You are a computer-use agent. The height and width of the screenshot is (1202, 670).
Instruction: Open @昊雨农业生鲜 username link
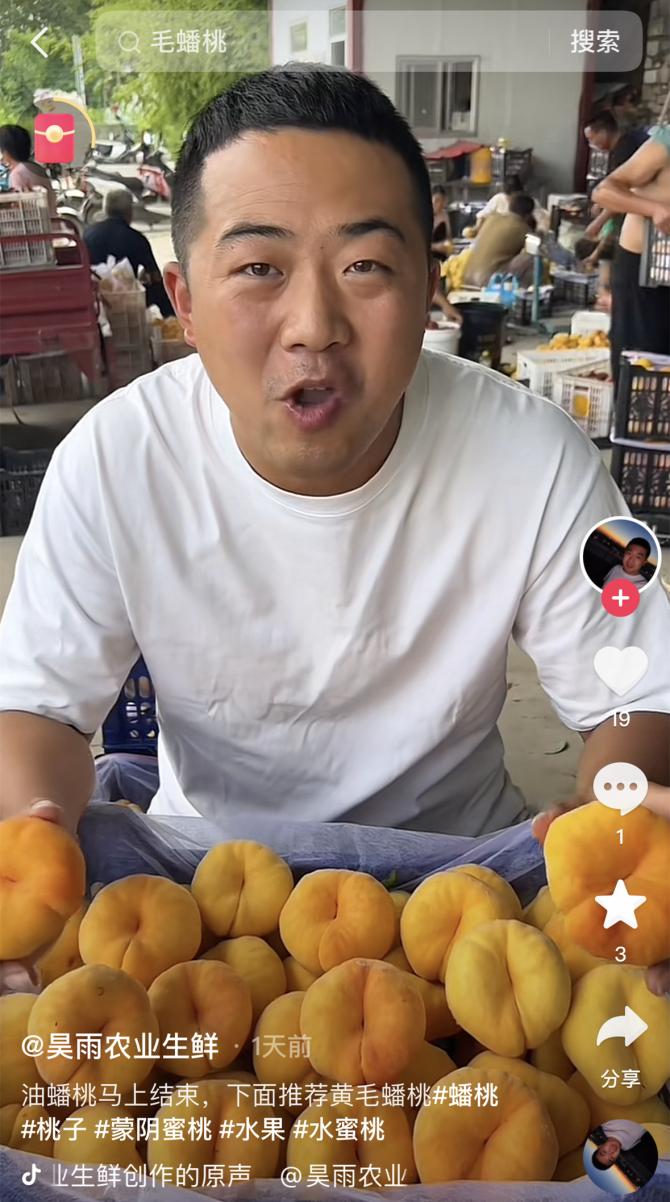120,1047
